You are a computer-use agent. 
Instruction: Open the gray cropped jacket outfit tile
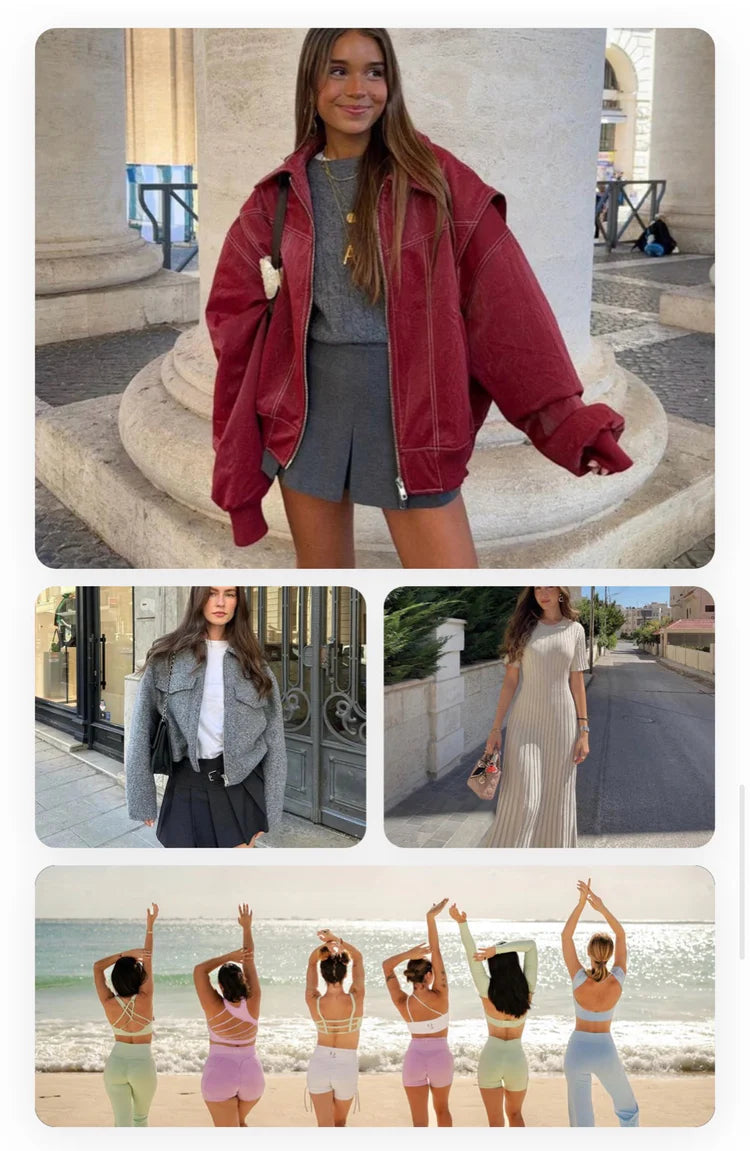(x=200, y=716)
